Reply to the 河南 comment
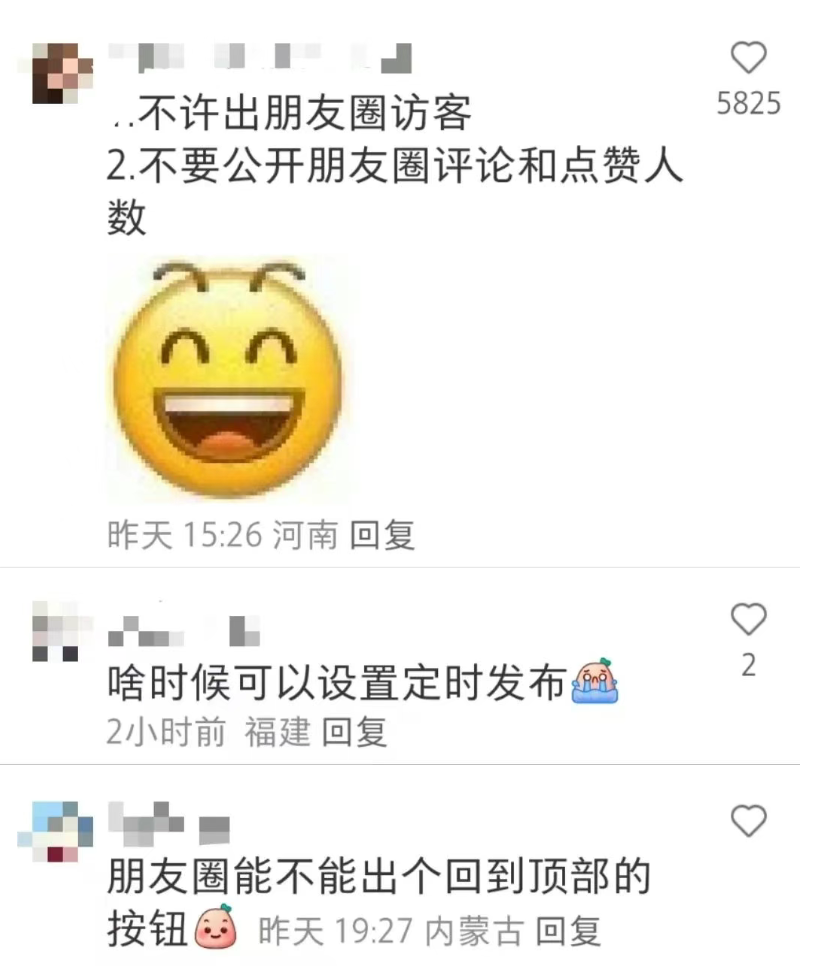Screen dimensions: 816x966 point(382,536)
